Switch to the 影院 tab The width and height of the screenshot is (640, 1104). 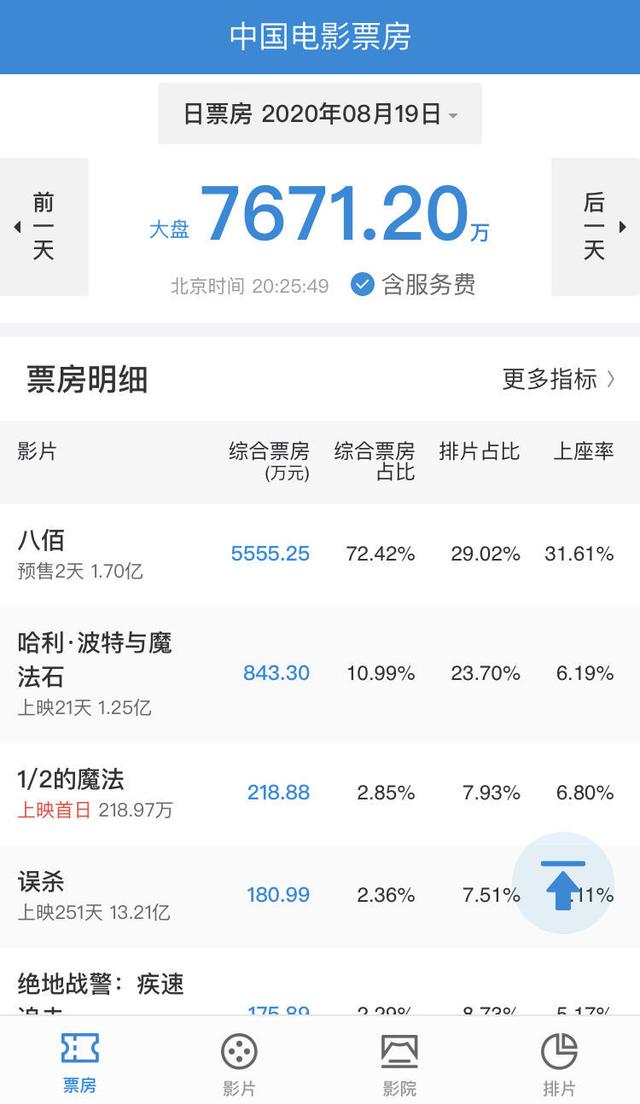[x=399, y=1064]
